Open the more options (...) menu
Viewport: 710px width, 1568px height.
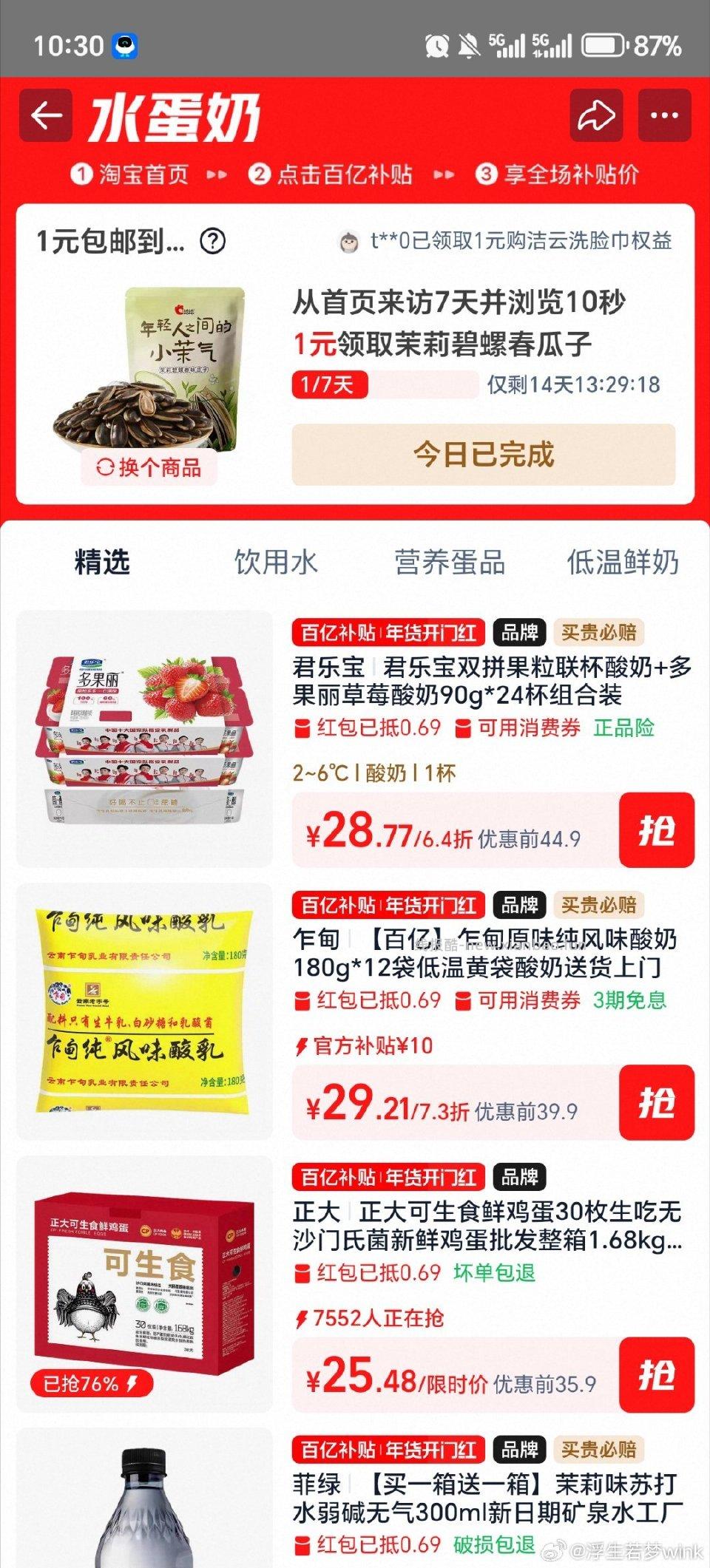point(665,115)
